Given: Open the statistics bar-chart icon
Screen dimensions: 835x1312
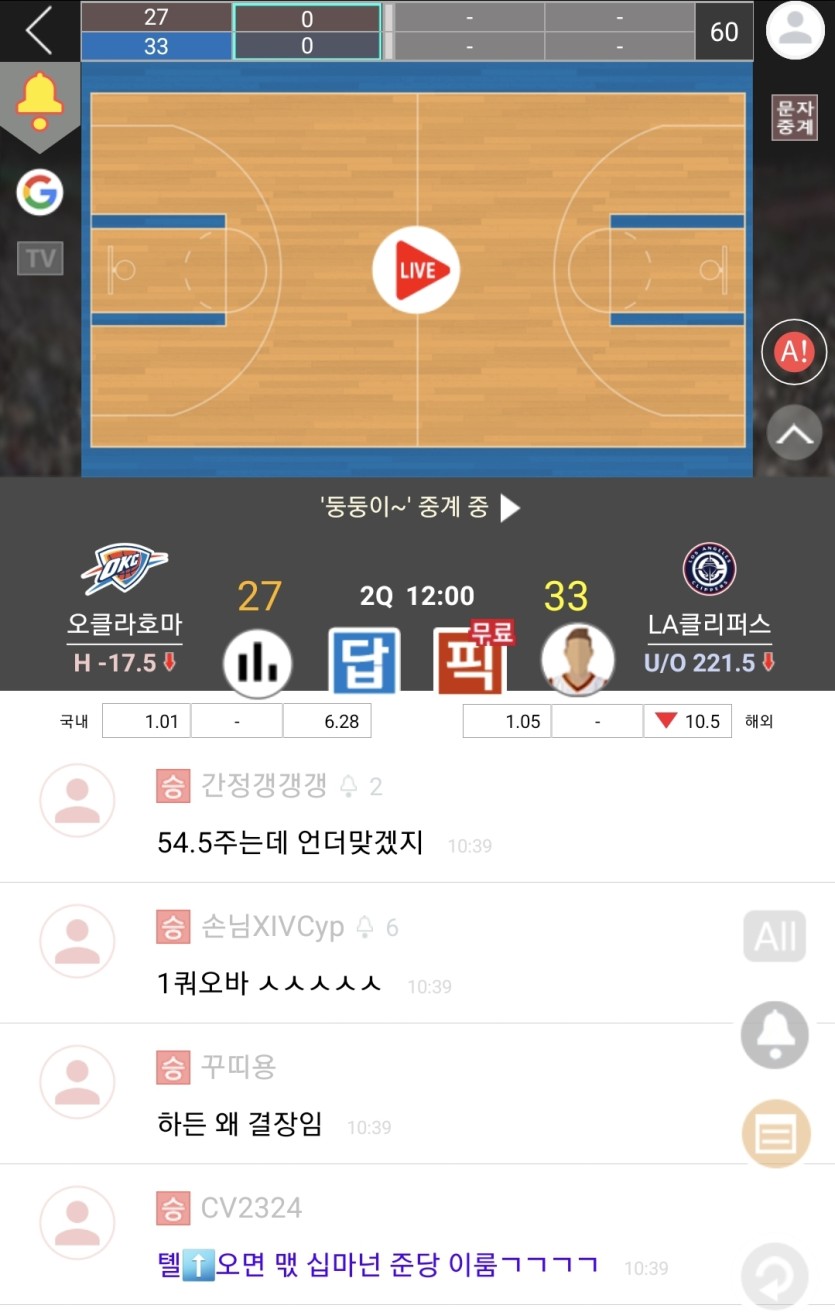Looking at the screenshot, I should 258,662.
